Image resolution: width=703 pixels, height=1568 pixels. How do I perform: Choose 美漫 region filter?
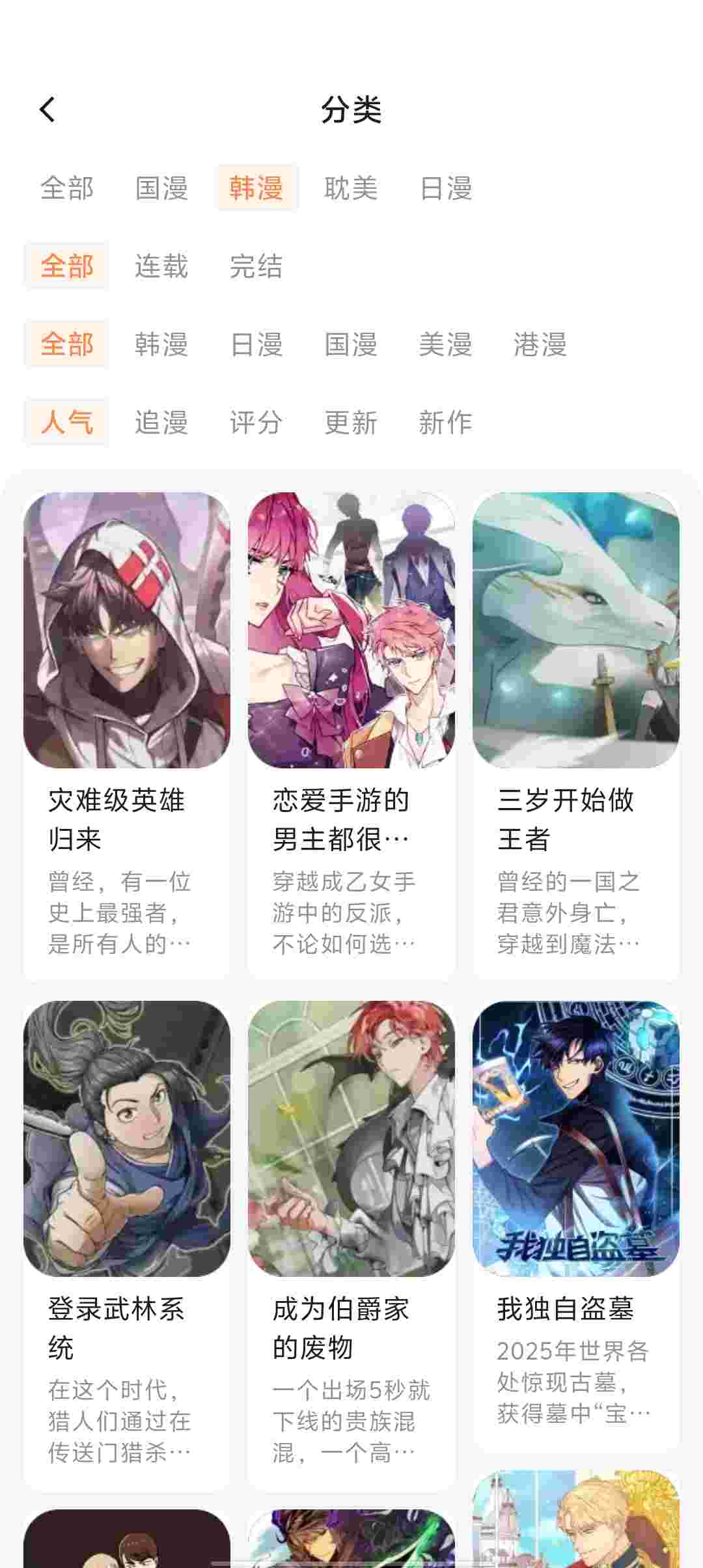coord(445,344)
